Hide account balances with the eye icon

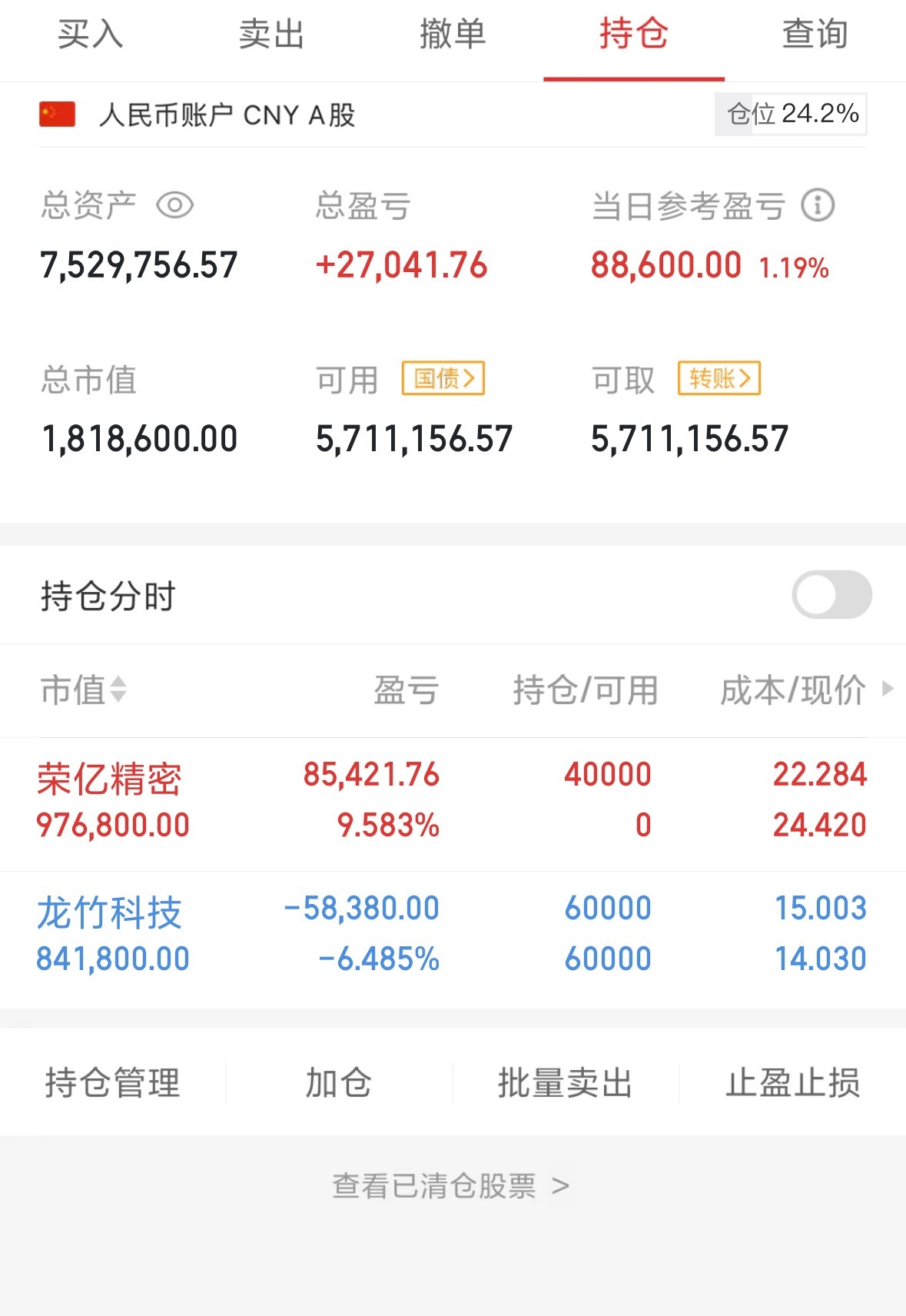[x=175, y=206]
